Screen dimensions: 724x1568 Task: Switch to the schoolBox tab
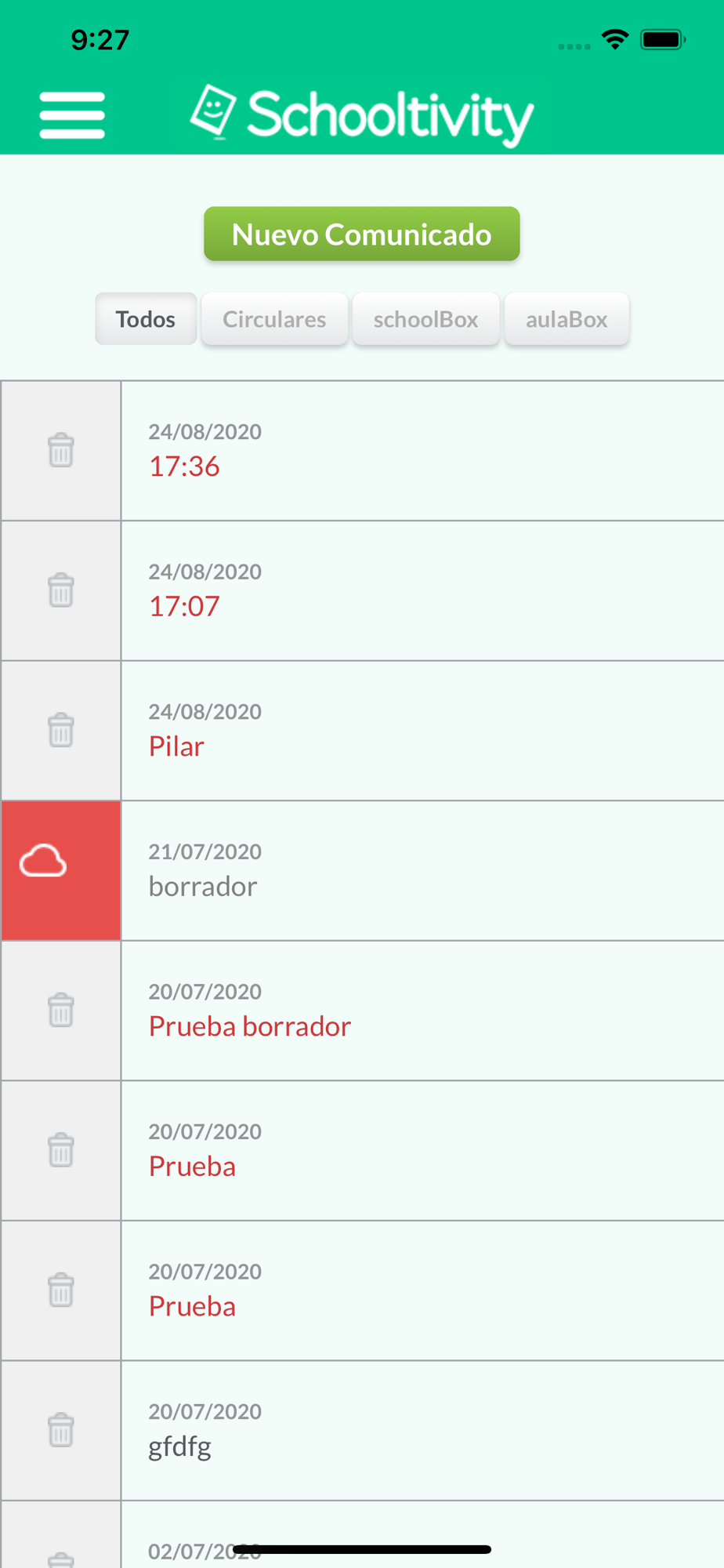click(x=425, y=319)
